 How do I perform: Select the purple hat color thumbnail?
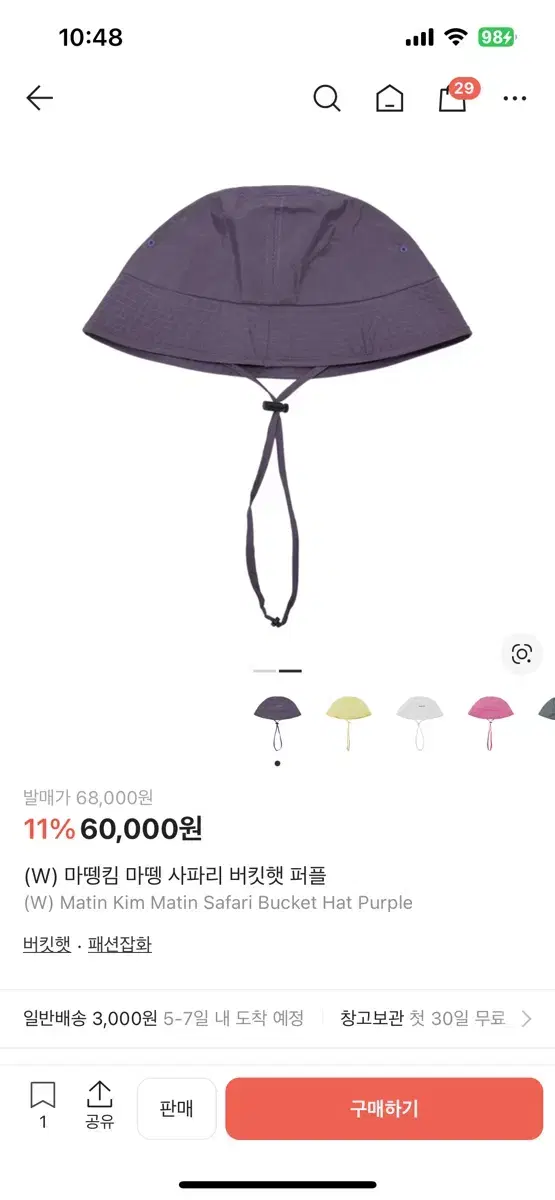(277, 723)
